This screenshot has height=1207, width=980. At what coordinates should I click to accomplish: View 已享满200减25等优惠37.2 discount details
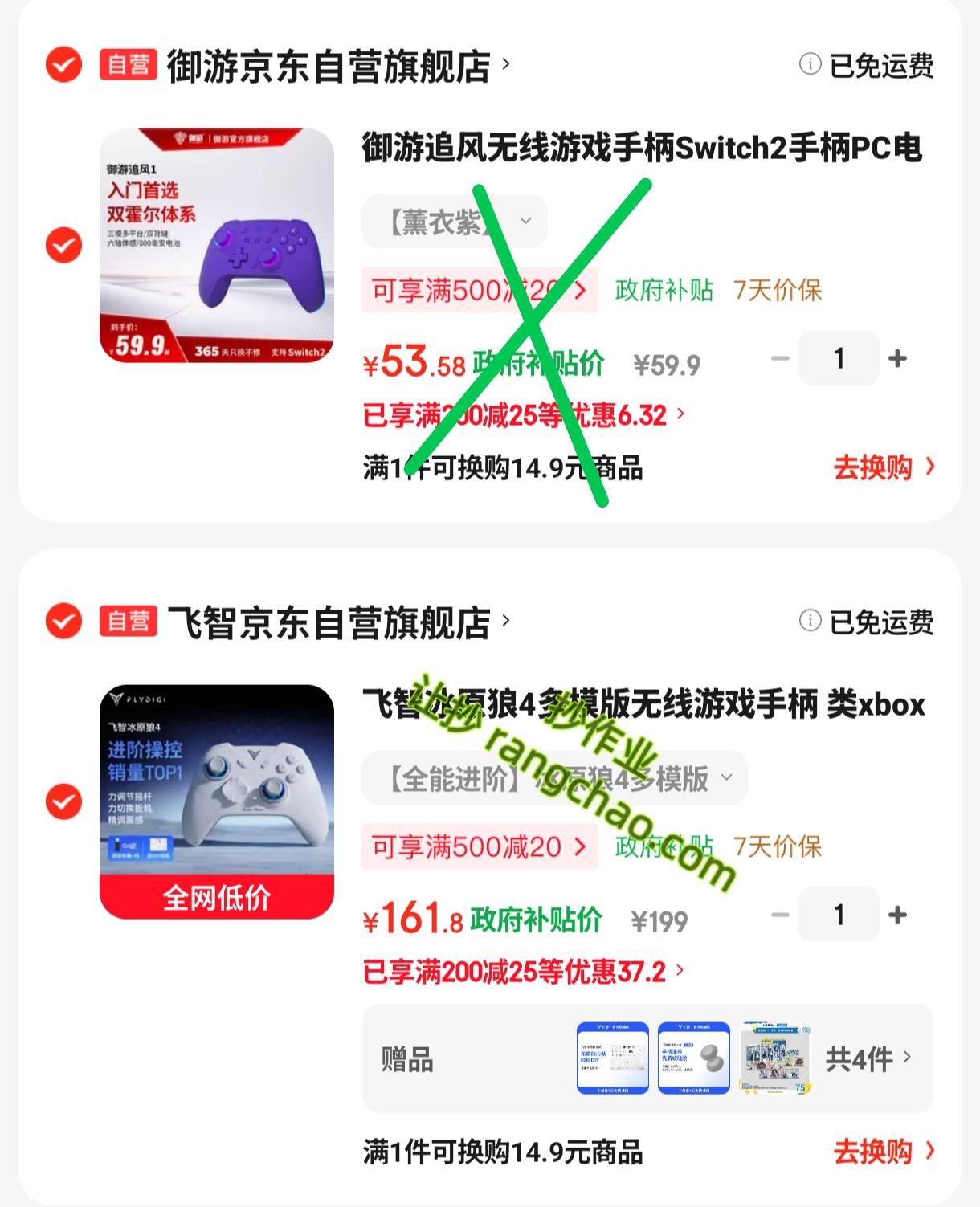coord(522,972)
